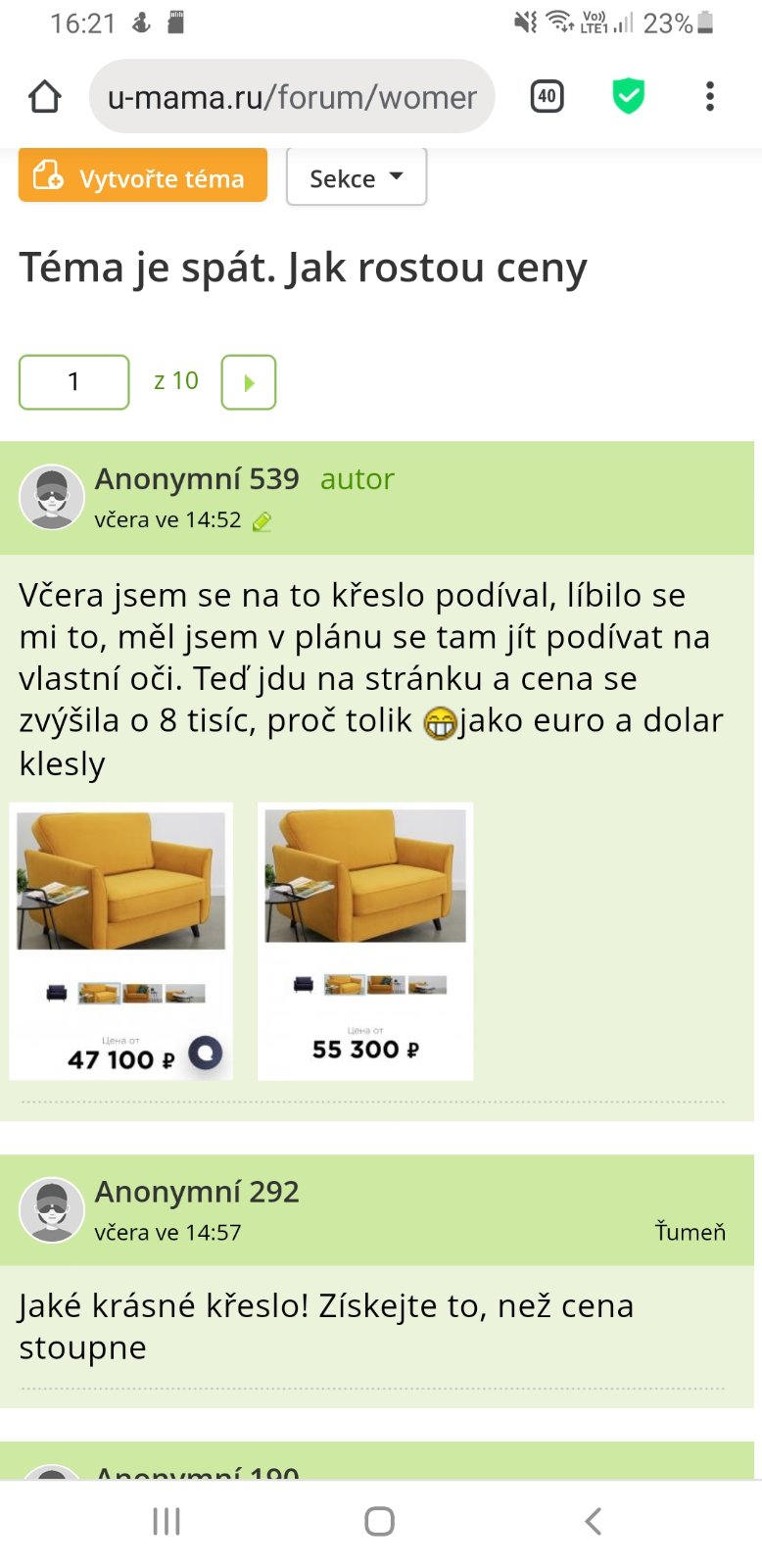Open the u-mama.ru address bar
762x1568 pixels.
point(292,97)
